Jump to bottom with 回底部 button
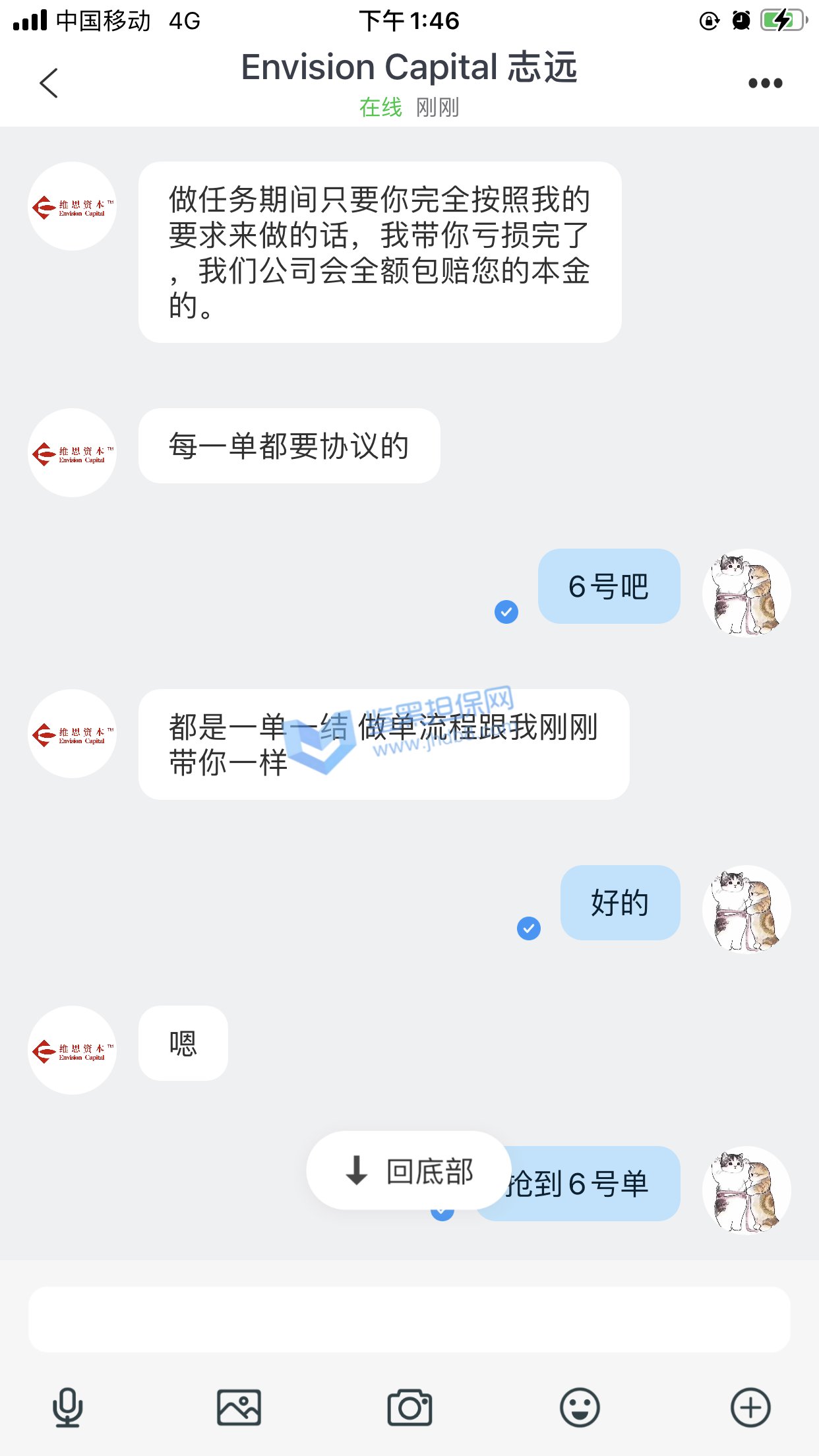 point(409,1171)
